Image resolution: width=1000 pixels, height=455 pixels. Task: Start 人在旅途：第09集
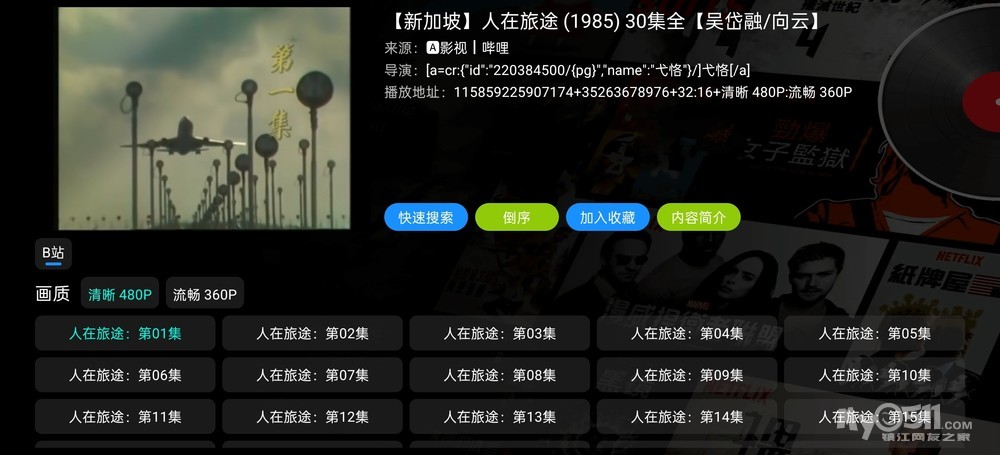686,375
